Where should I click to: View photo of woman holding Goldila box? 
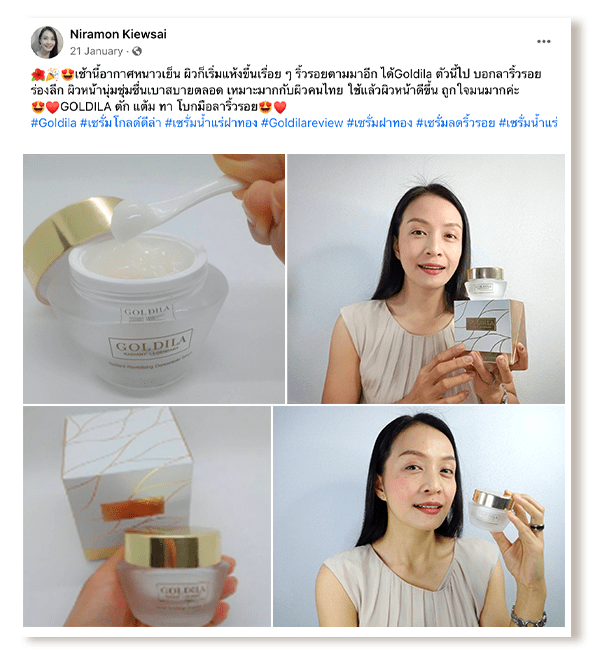[425, 278]
